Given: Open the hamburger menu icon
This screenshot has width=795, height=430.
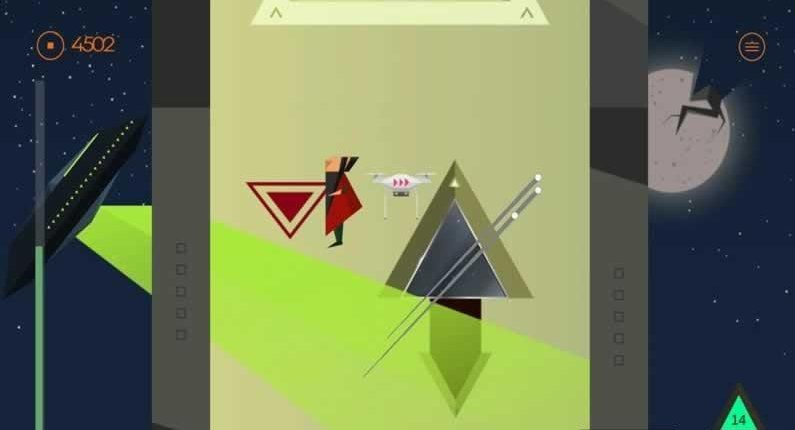Looking at the screenshot, I should (x=751, y=46).
